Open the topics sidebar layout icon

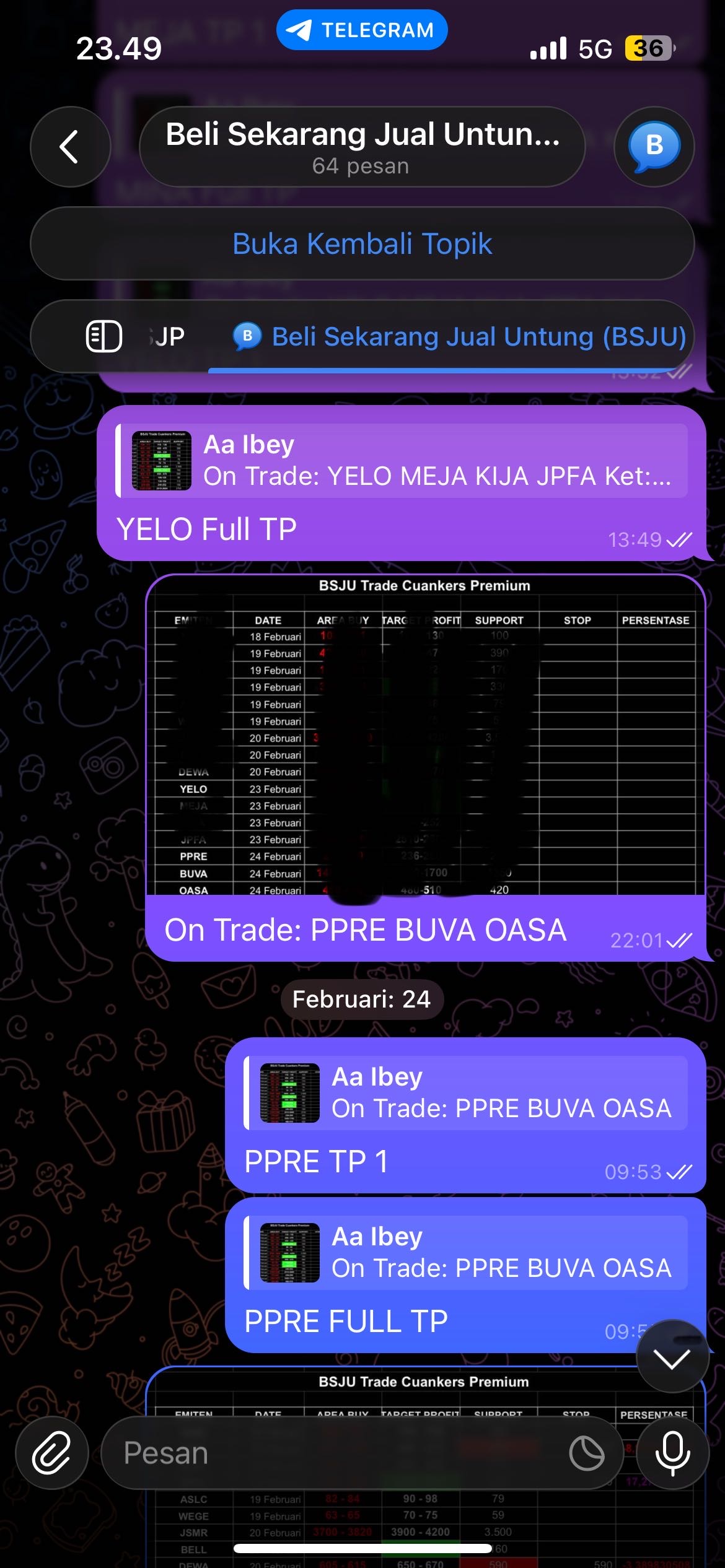point(103,336)
